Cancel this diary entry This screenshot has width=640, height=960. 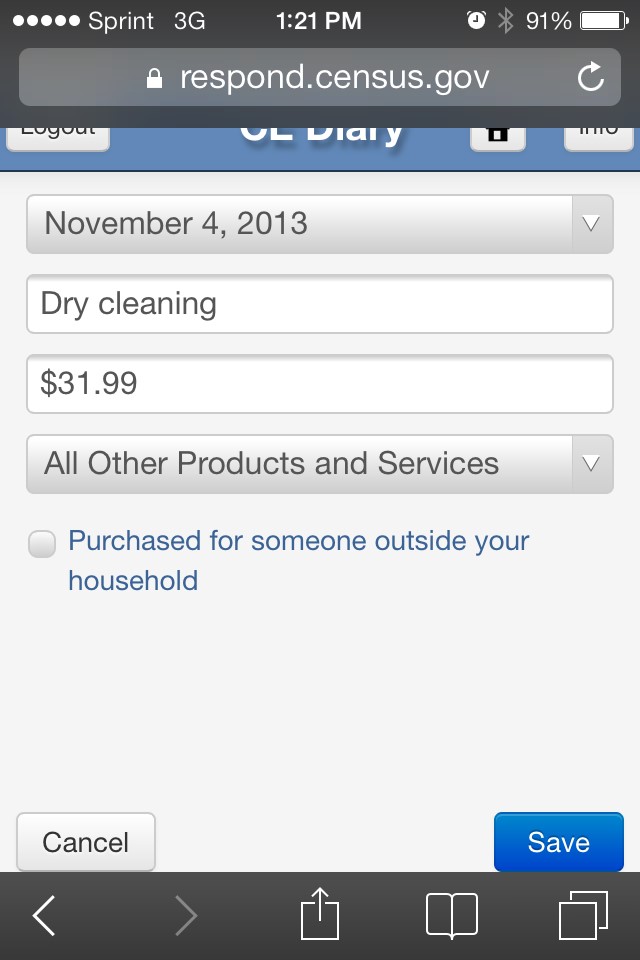click(86, 842)
